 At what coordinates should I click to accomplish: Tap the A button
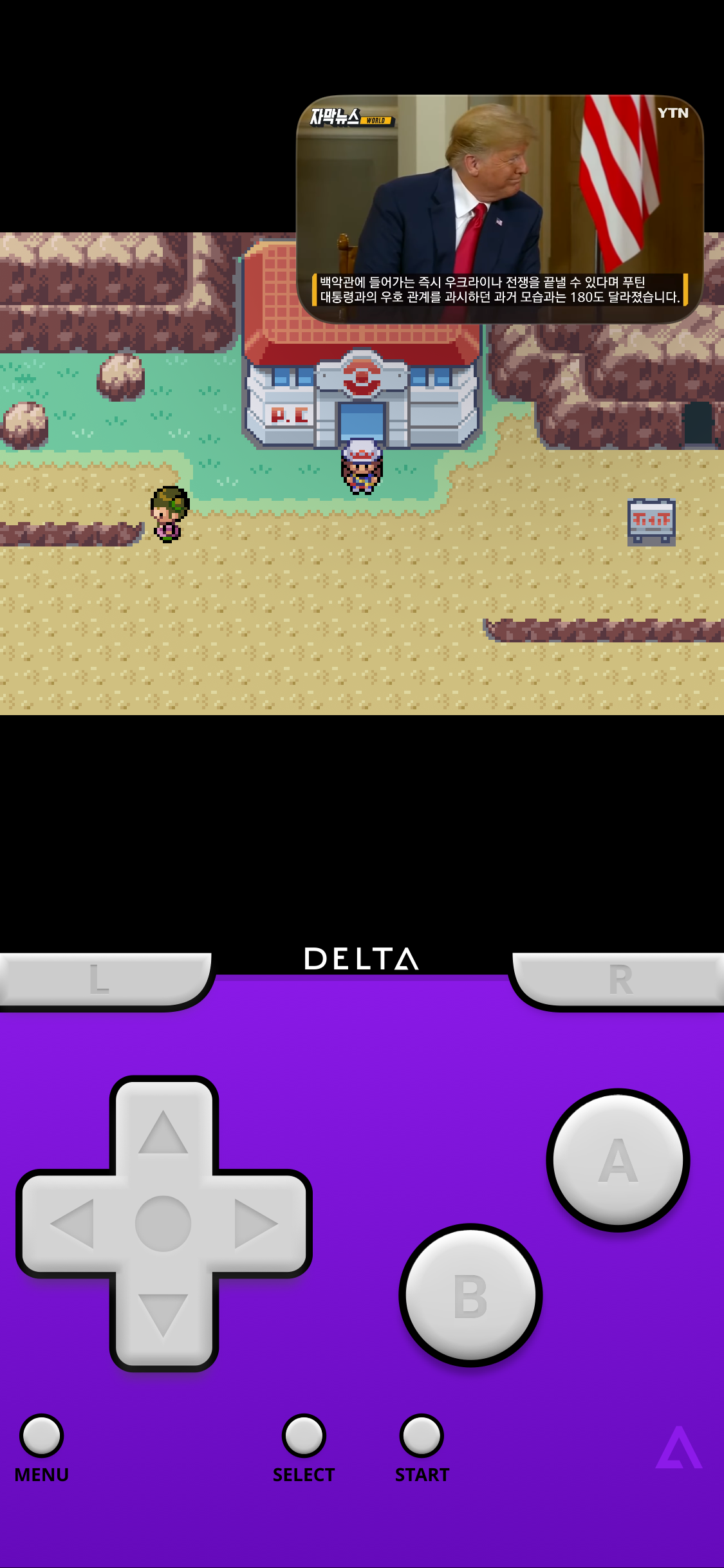click(618, 1160)
